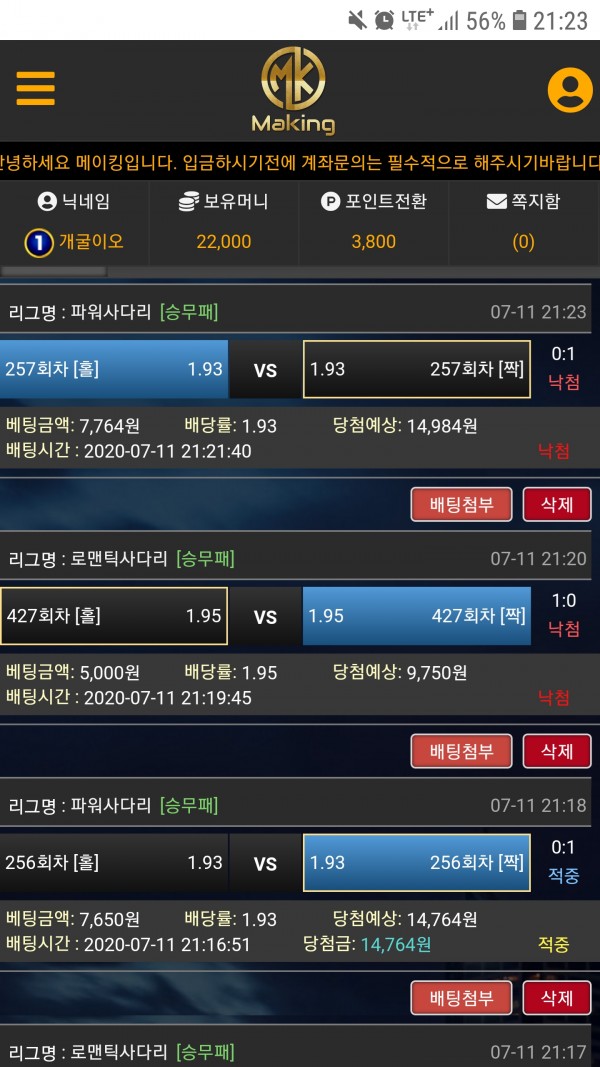Tap 배팅첨부 for the 257회차 bet
Viewport: 600px width, 1067px height.
[461, 504]
